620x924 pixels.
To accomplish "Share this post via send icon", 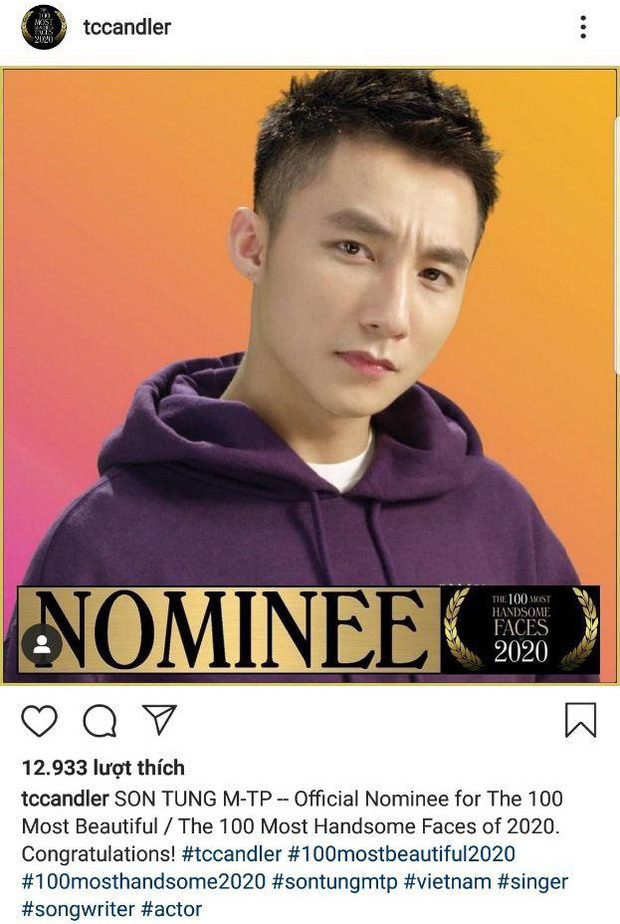I will 159,719.
